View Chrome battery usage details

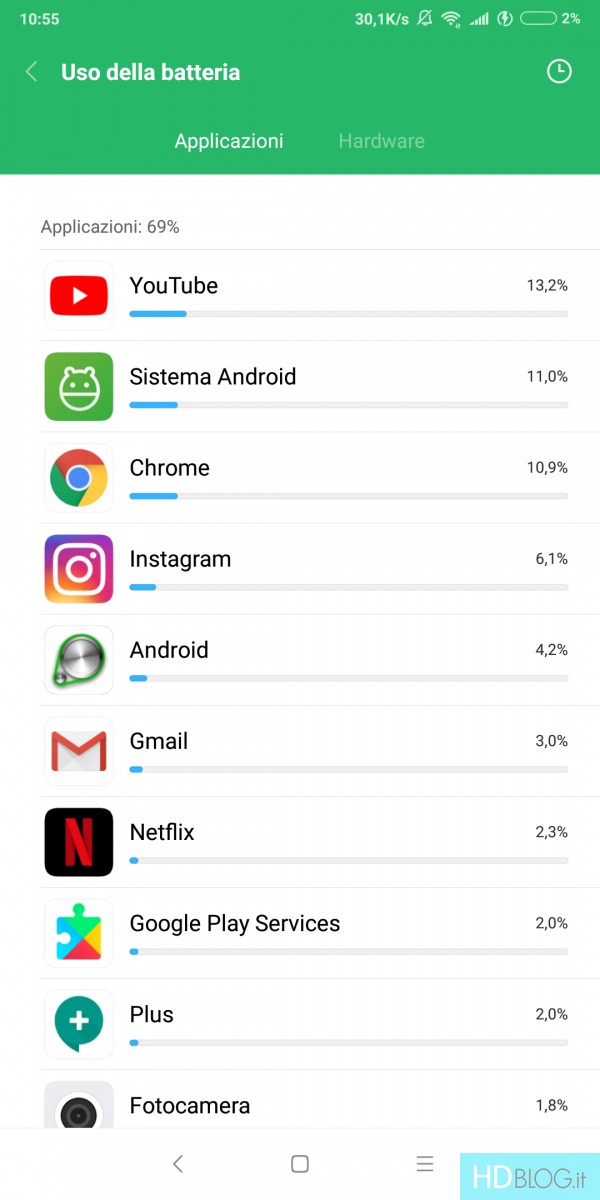click(300, 478)
